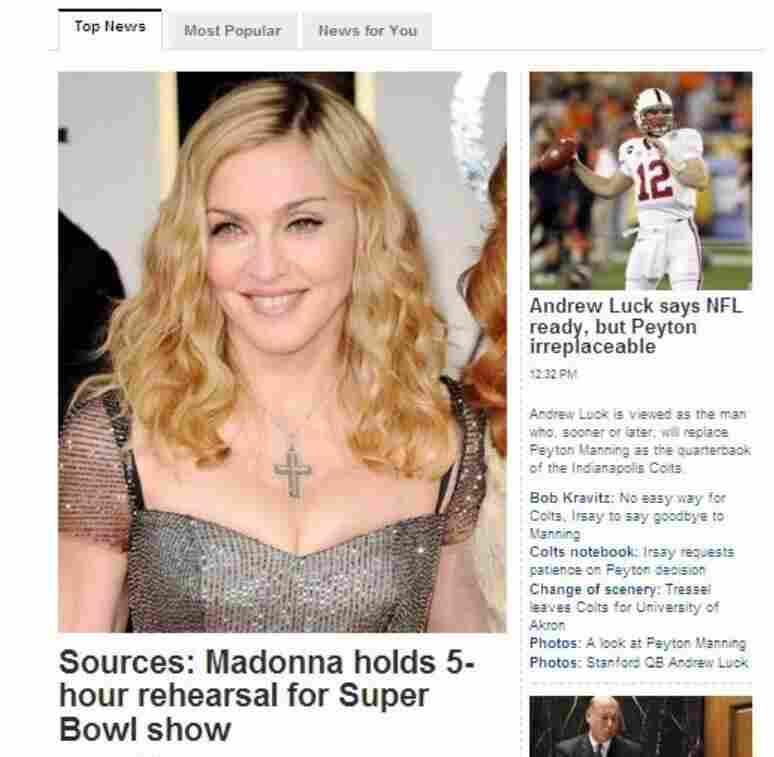Read the Madonna 5-hour rehearsal headline story

pyautogui.click(x=266, y=695)
